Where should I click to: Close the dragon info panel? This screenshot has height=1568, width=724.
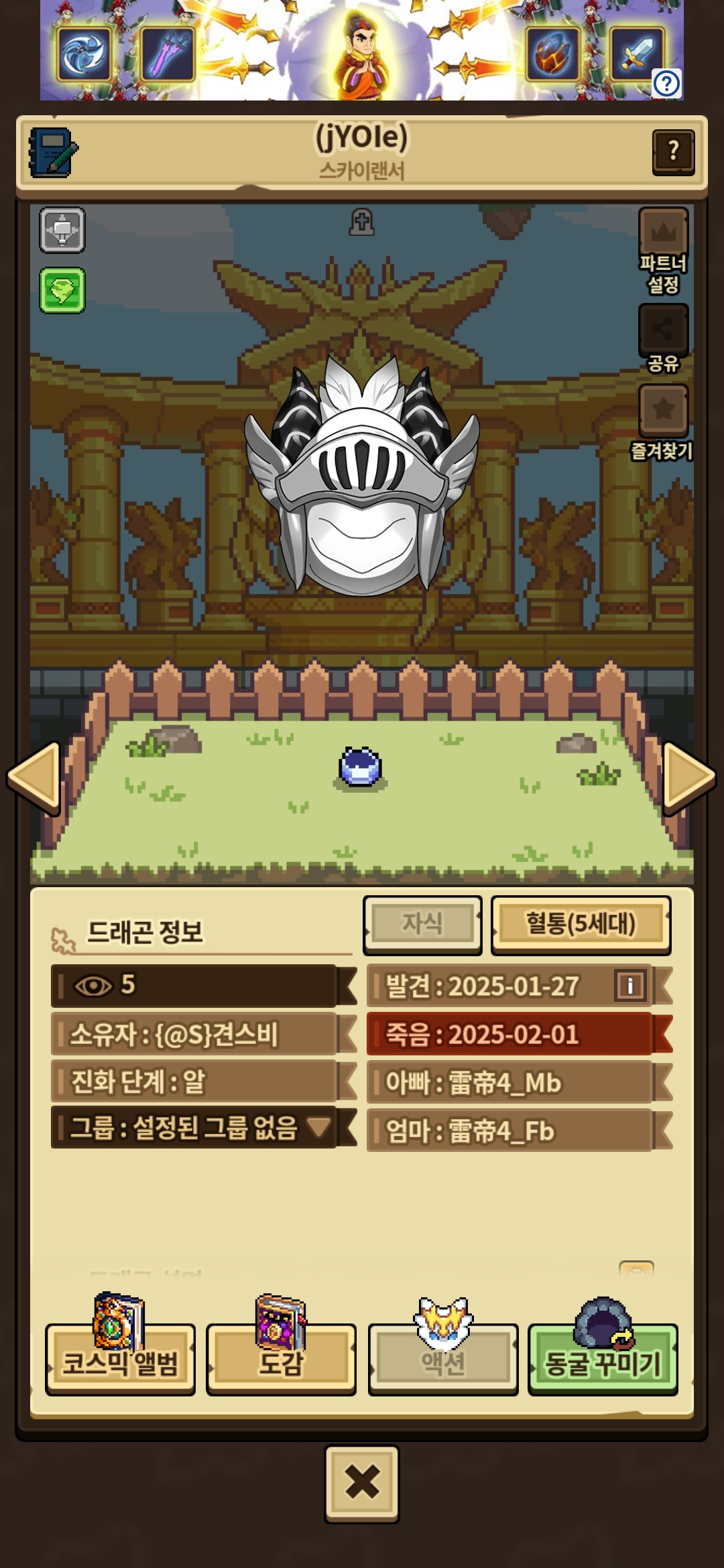(362, 1483)
